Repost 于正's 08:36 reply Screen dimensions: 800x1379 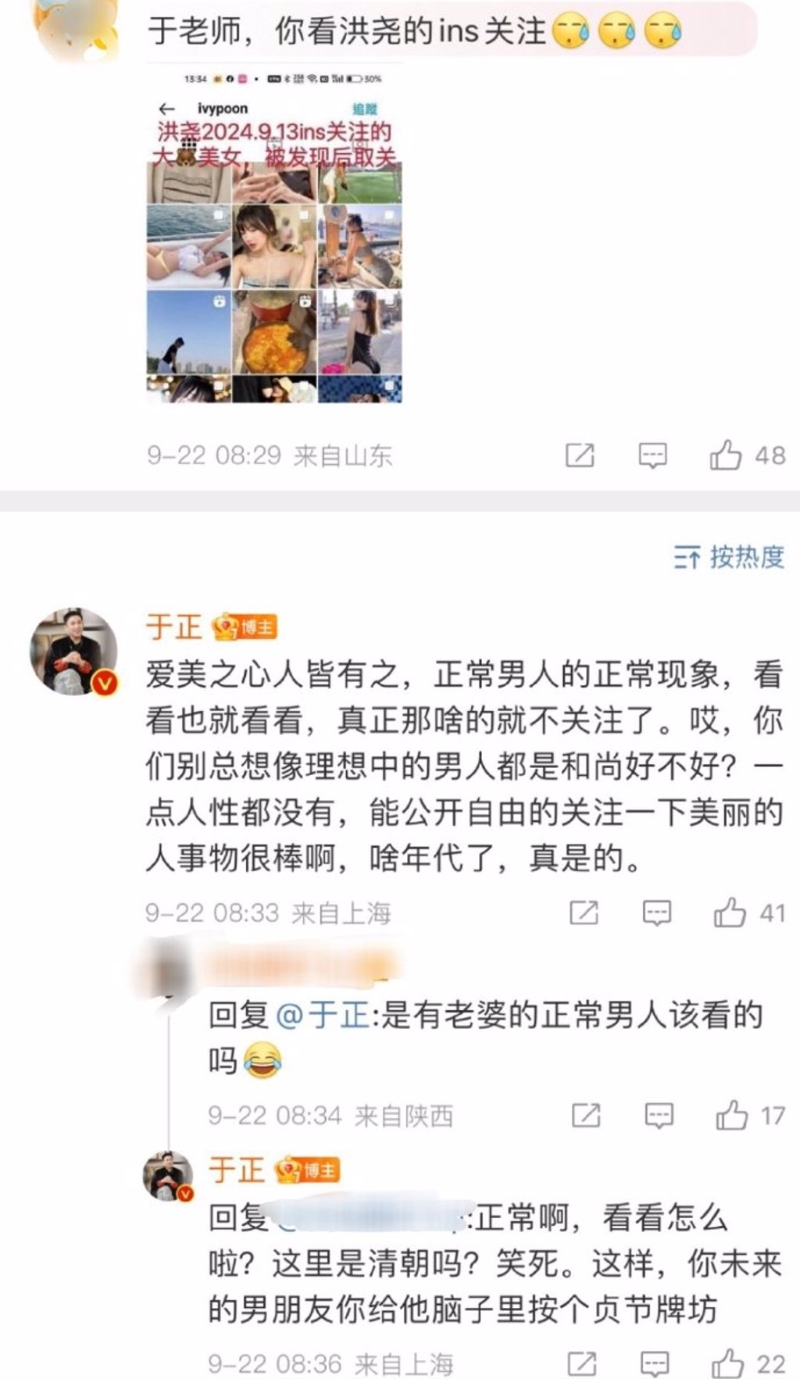coord(583,1363)
